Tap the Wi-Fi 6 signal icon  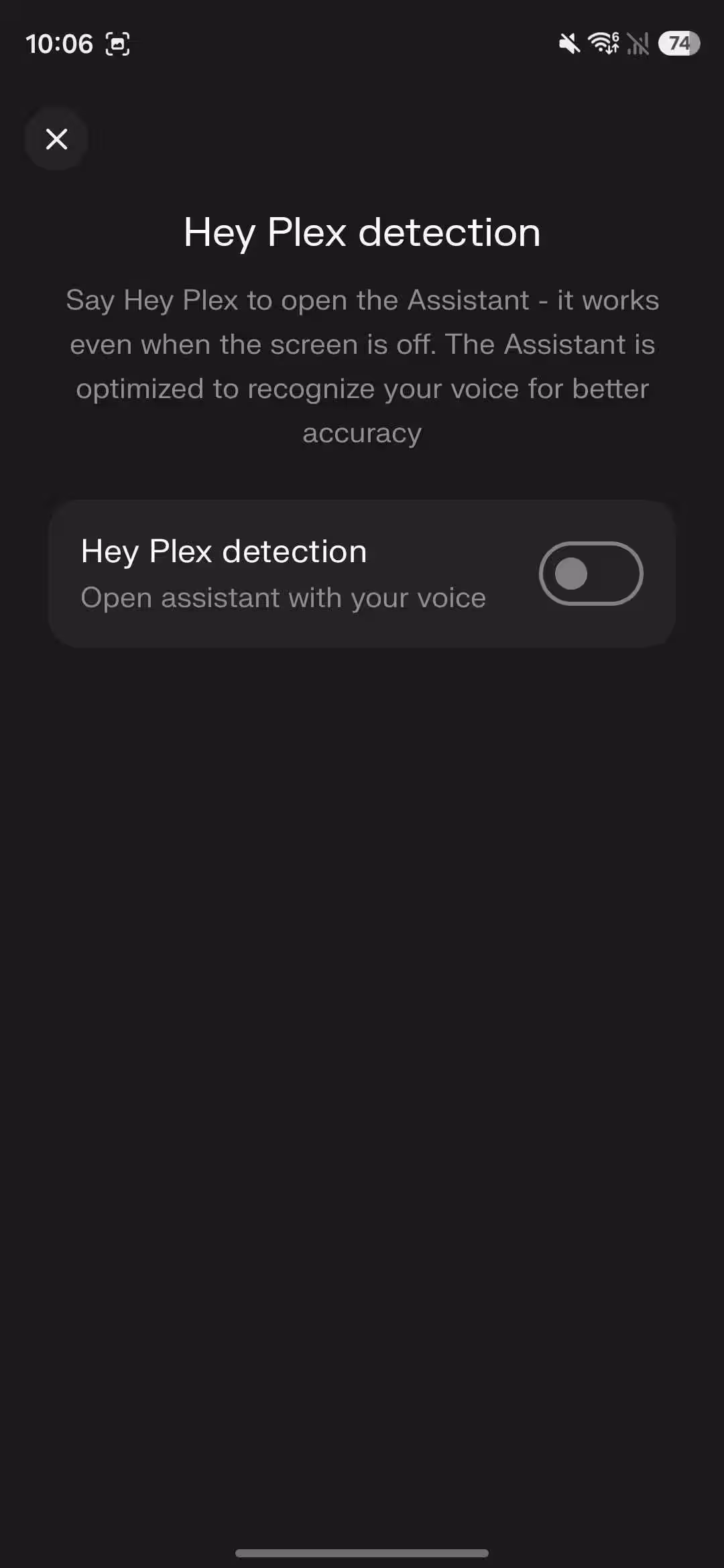[601, 44]
